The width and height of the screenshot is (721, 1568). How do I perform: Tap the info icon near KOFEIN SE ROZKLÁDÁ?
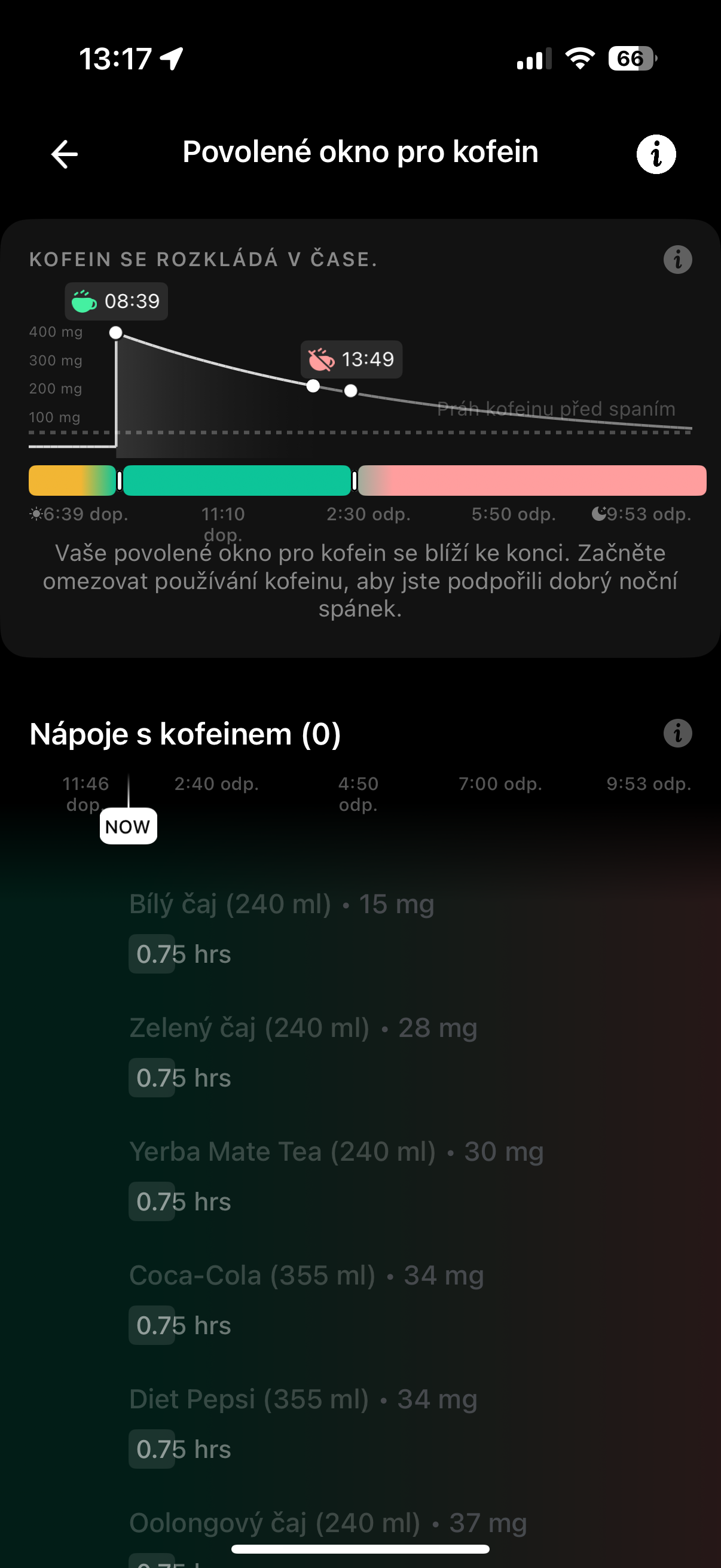(x=677, y=259)
